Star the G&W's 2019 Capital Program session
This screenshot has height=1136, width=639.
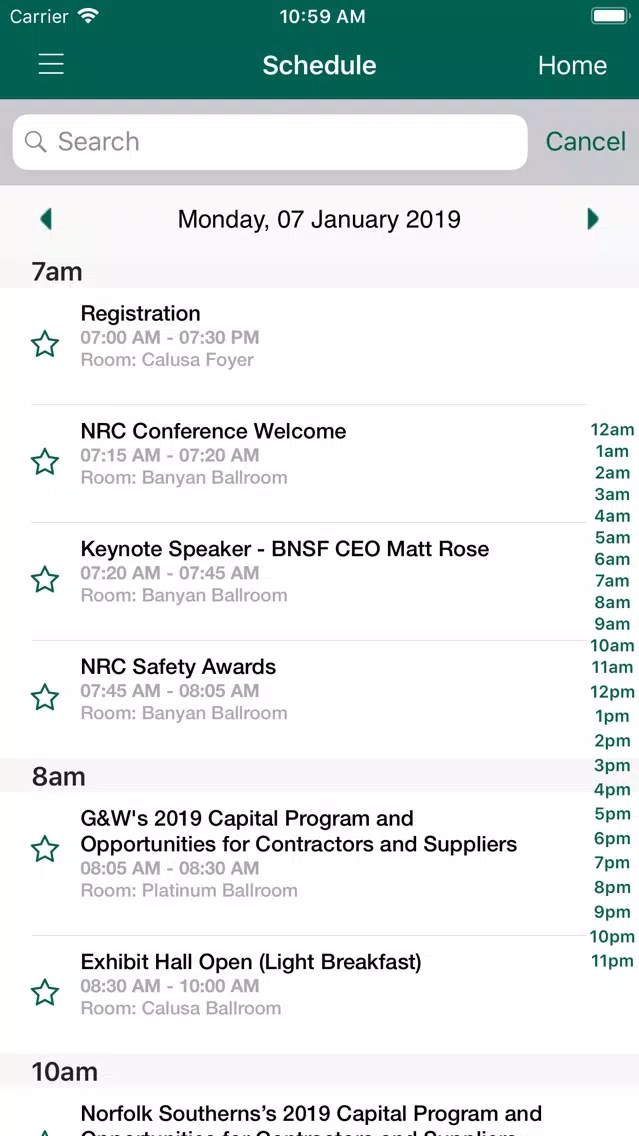[45, 849]
